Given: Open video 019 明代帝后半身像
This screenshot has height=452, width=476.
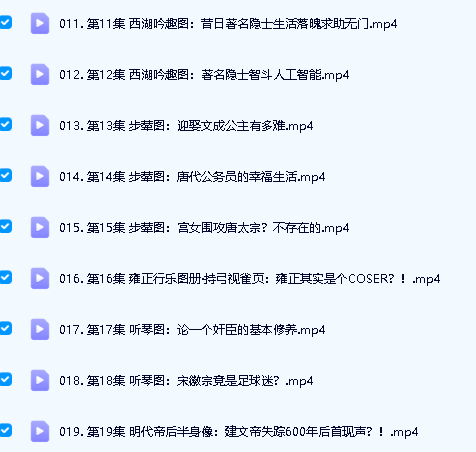Looking at the screenshot, I should coord(239,432).
